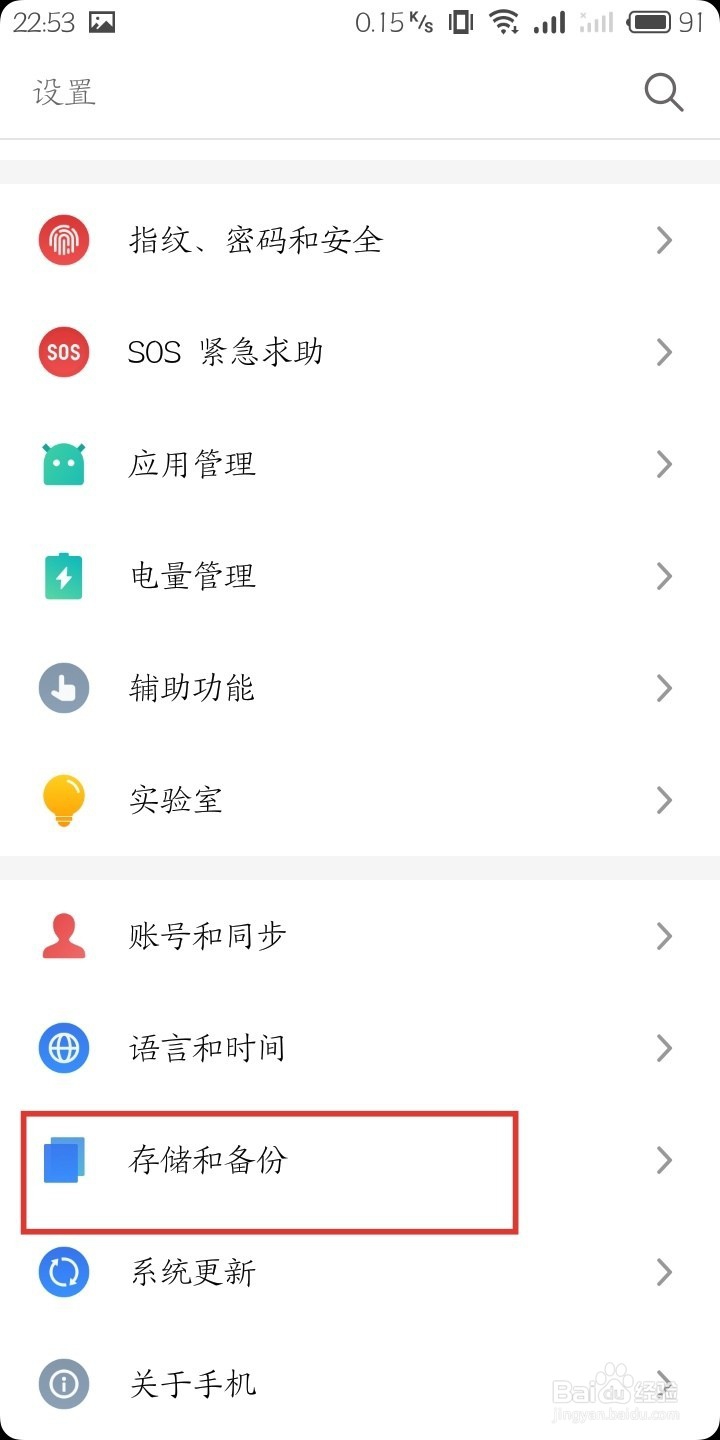View 关于手机 info
This screenshot has width=720, height=1440.
click(x=360, y=1384)
